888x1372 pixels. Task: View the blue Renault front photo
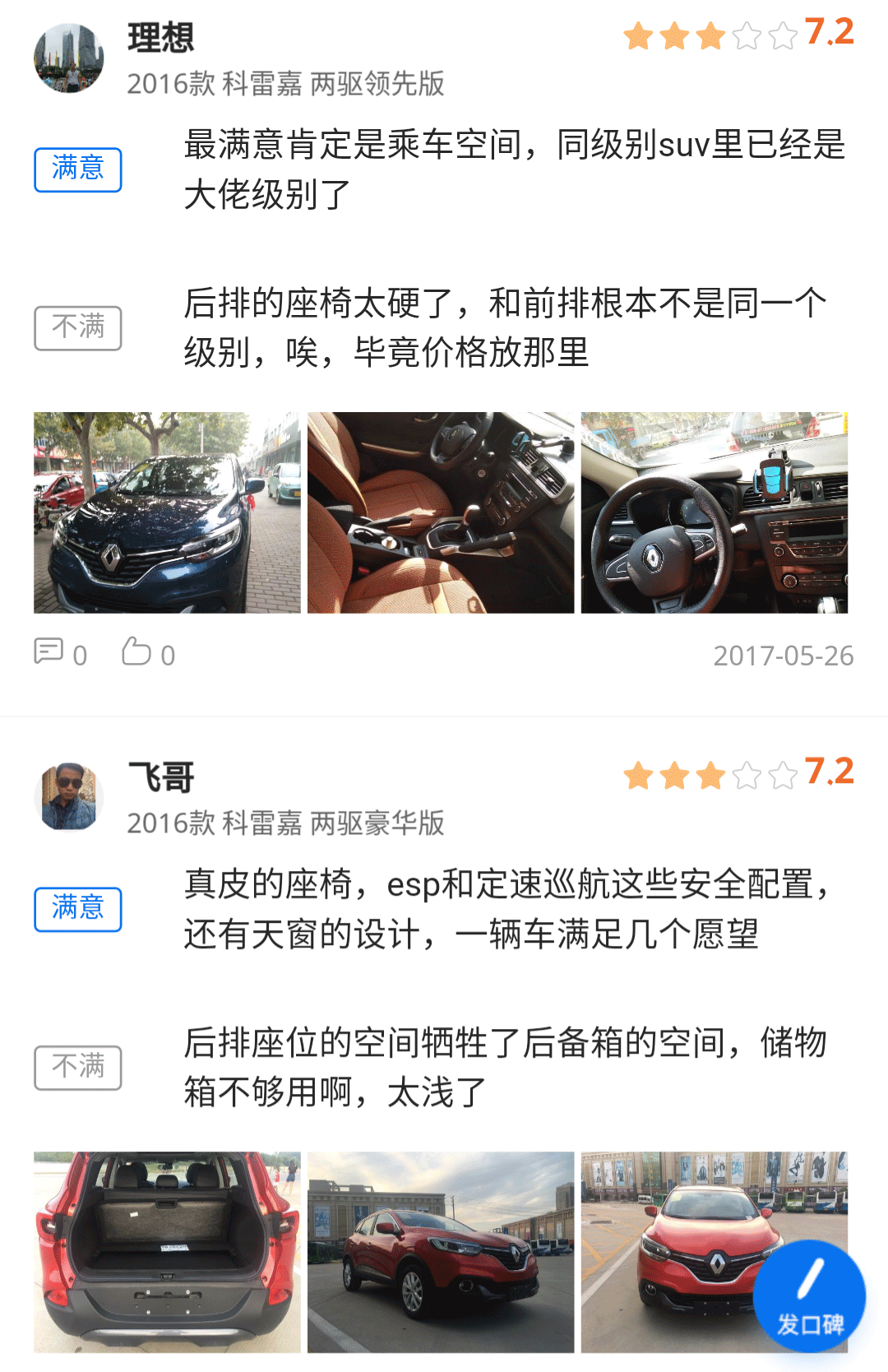tap(167, 512)
